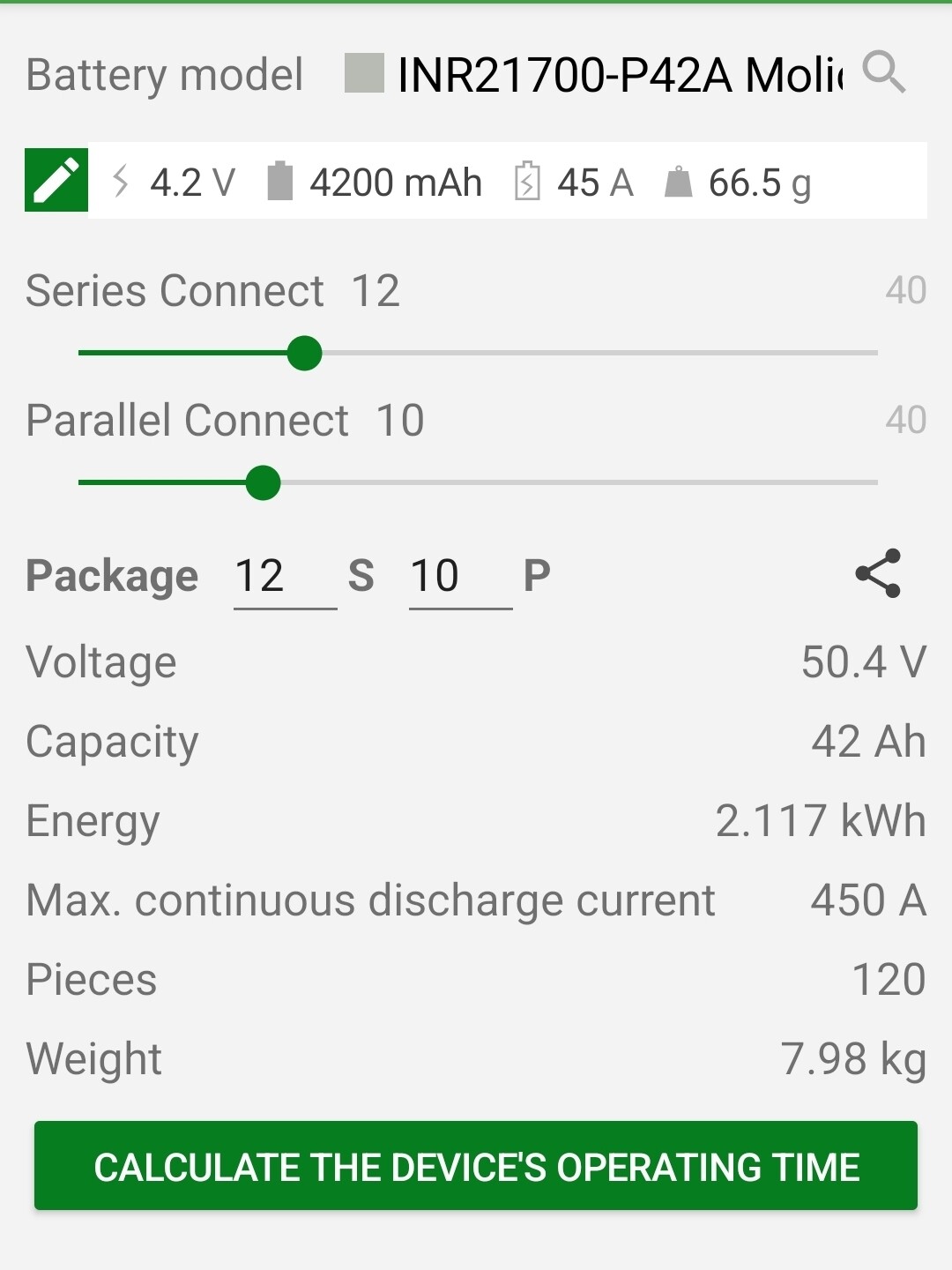This screenshot has height=1270, width=952.
Task: Share the battery package results
Action: point(878,574)
